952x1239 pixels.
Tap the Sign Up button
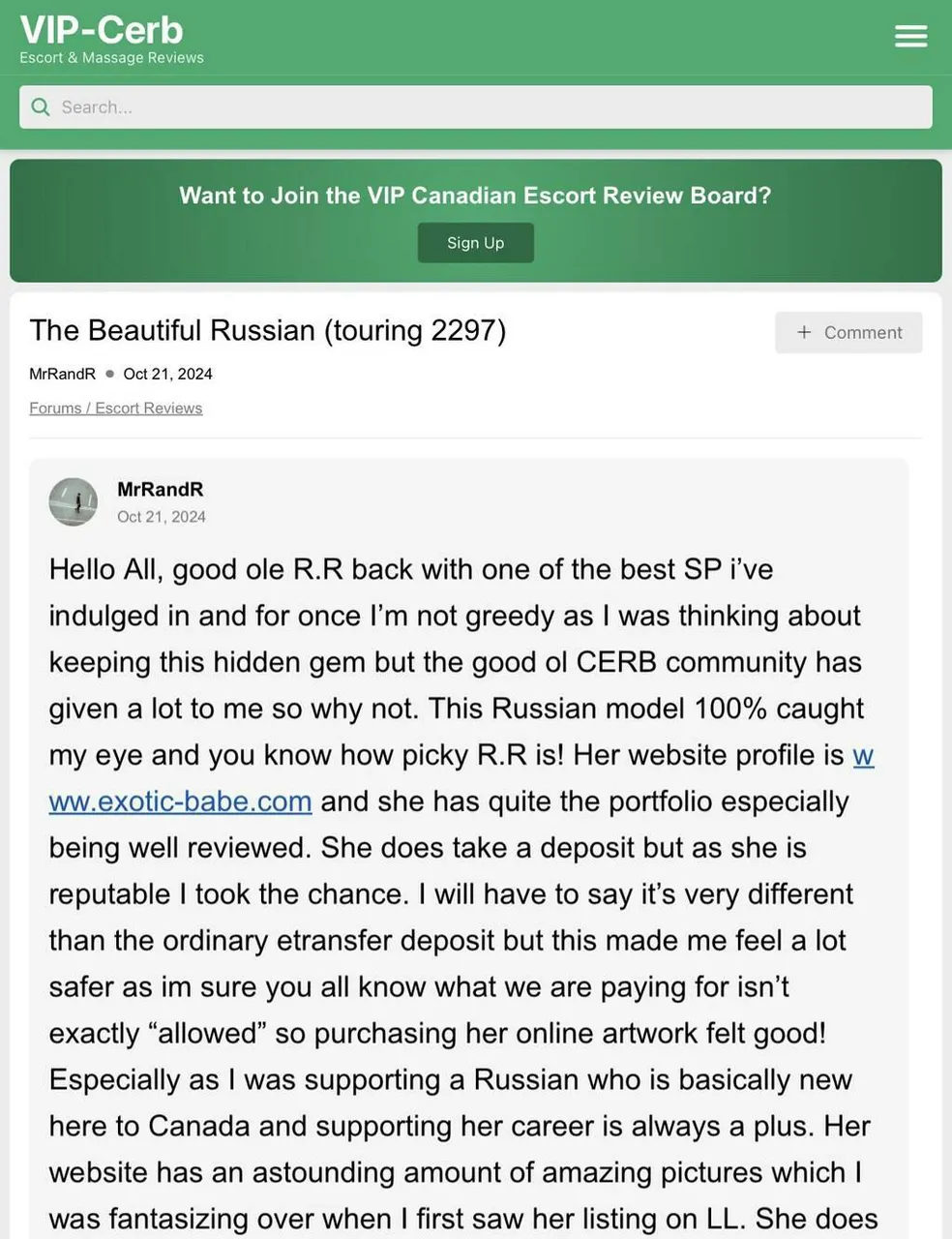[475, 243]
